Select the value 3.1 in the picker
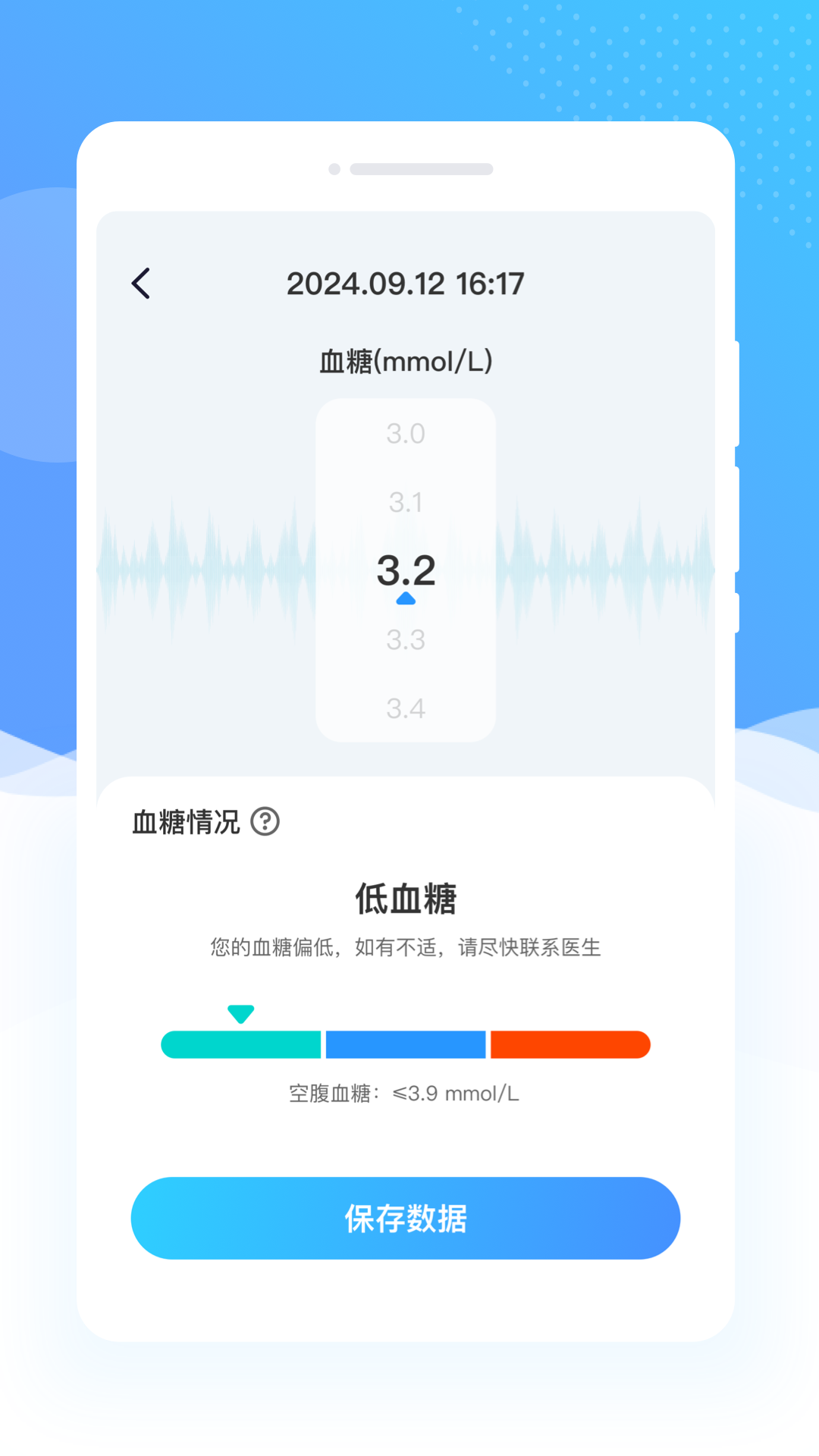Image resolution: width=819 pixels, height=1456 pixels. click(x=406, y=502)
